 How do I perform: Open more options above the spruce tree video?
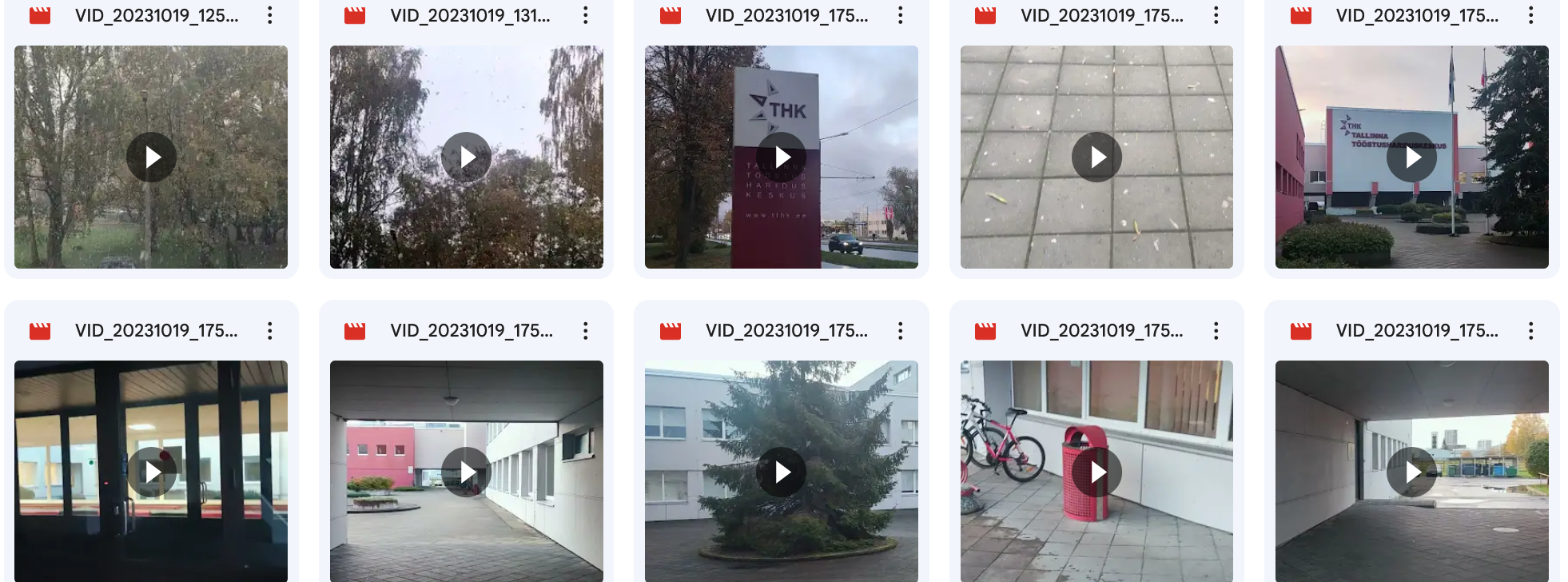coord(901,330)
